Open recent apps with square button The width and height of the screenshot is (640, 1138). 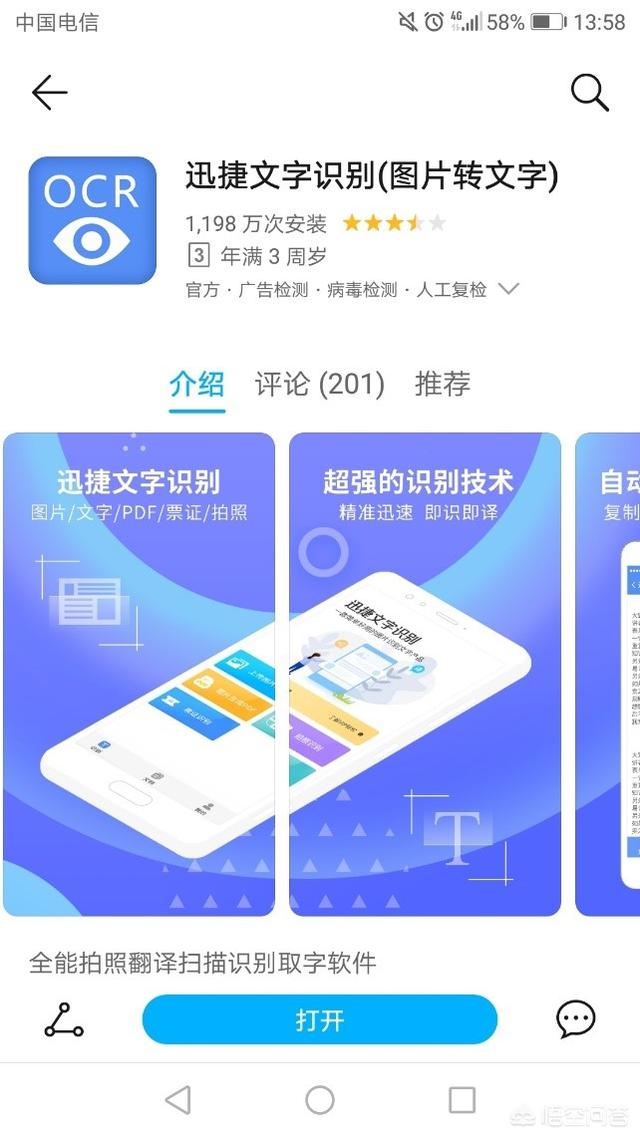pyautogui.click(x=462, y=1100)
